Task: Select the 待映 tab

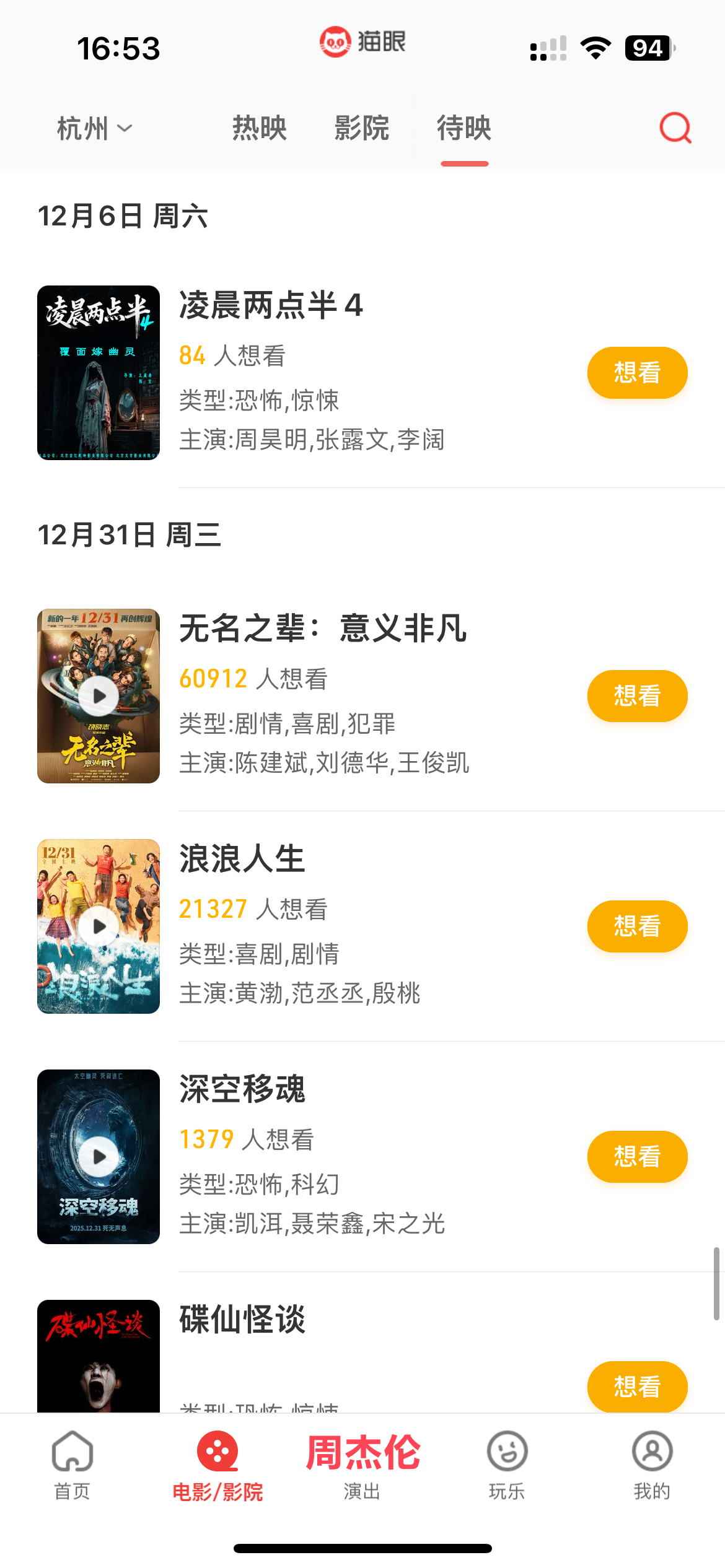Action: coord(464,128)
